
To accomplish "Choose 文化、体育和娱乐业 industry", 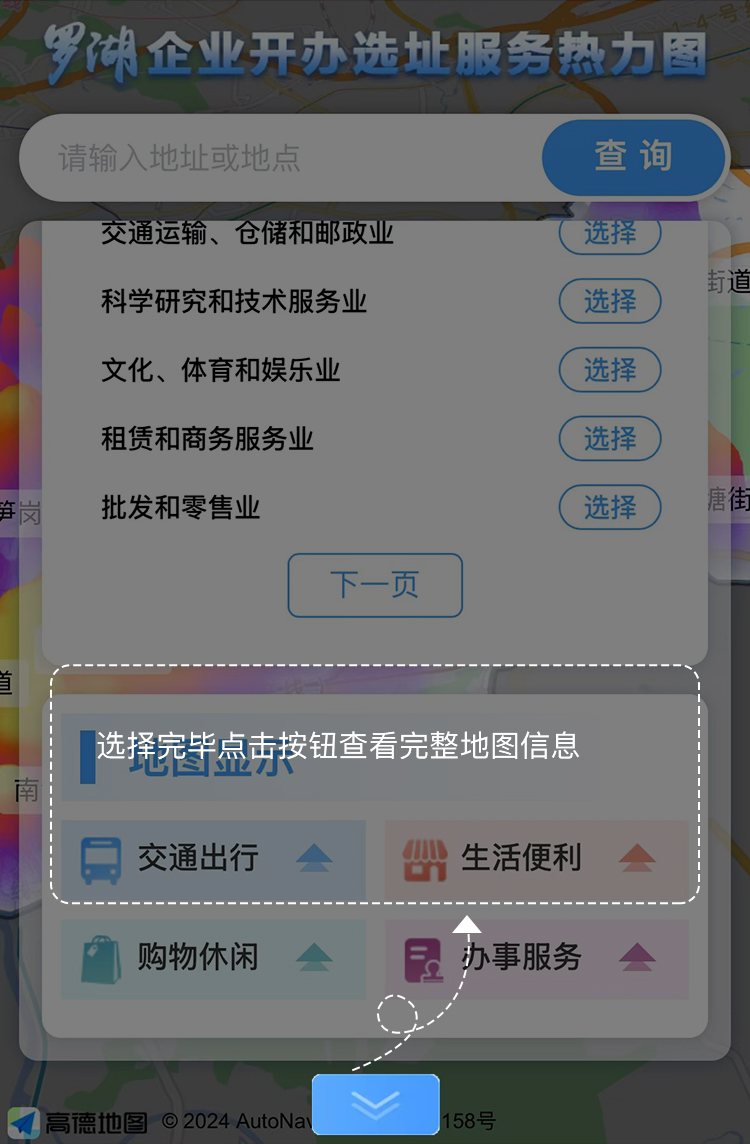I will (x=609, y=370).
